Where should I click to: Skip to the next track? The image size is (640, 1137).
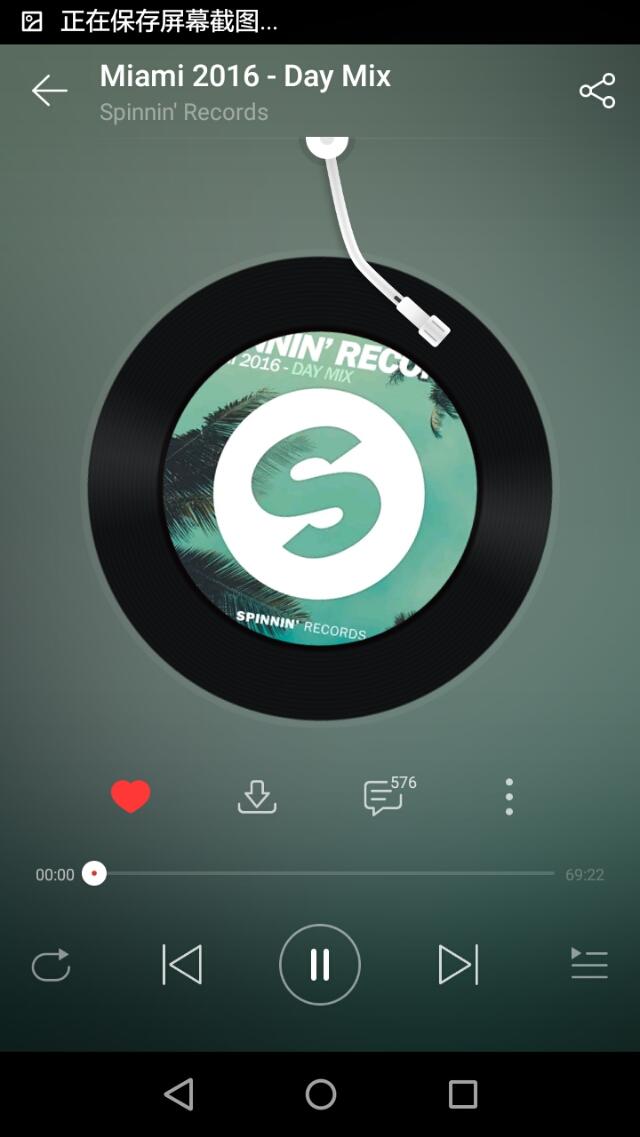click(x=458, y=965)
